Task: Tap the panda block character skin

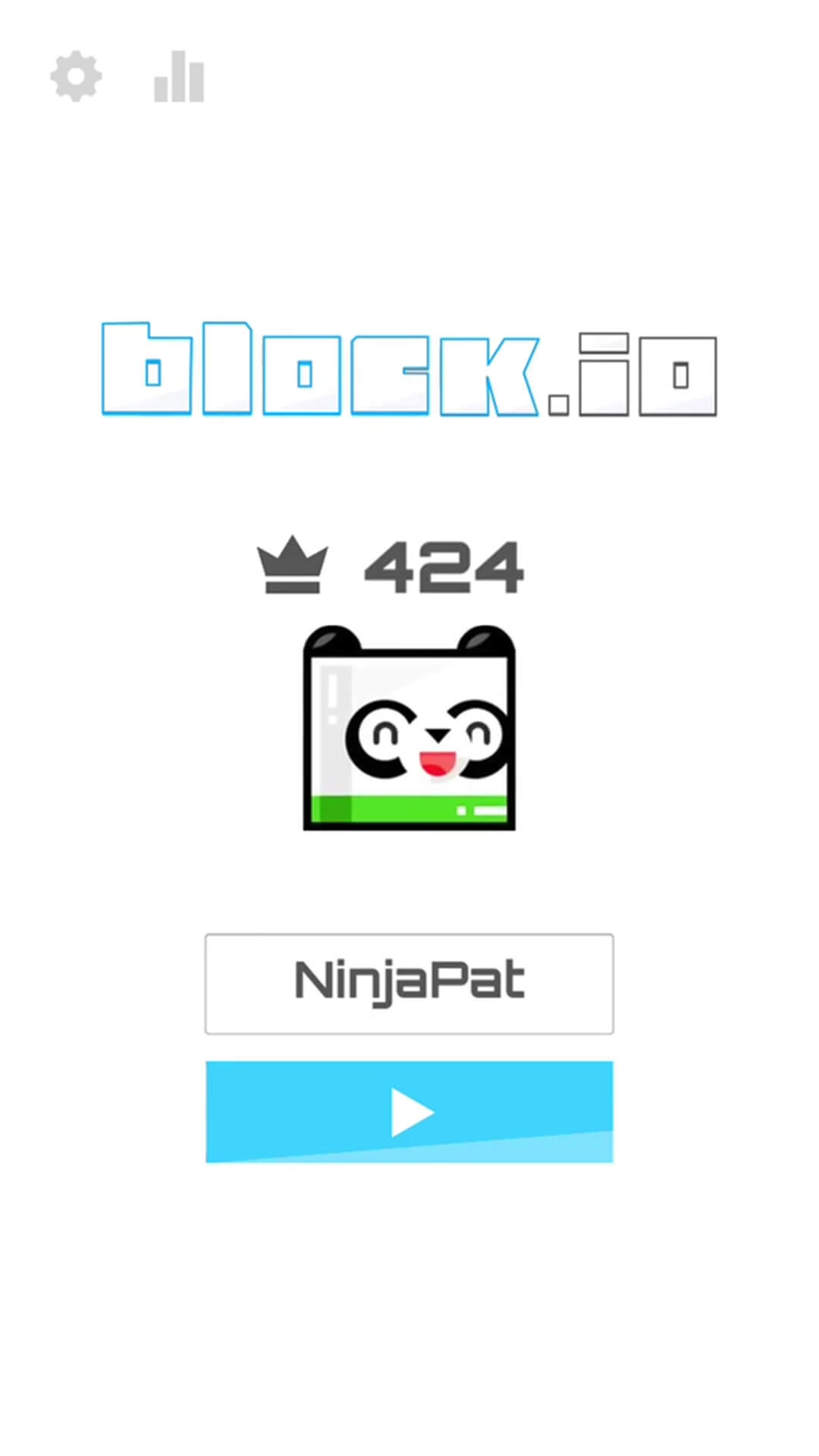Action: click(x=409, y=728)
